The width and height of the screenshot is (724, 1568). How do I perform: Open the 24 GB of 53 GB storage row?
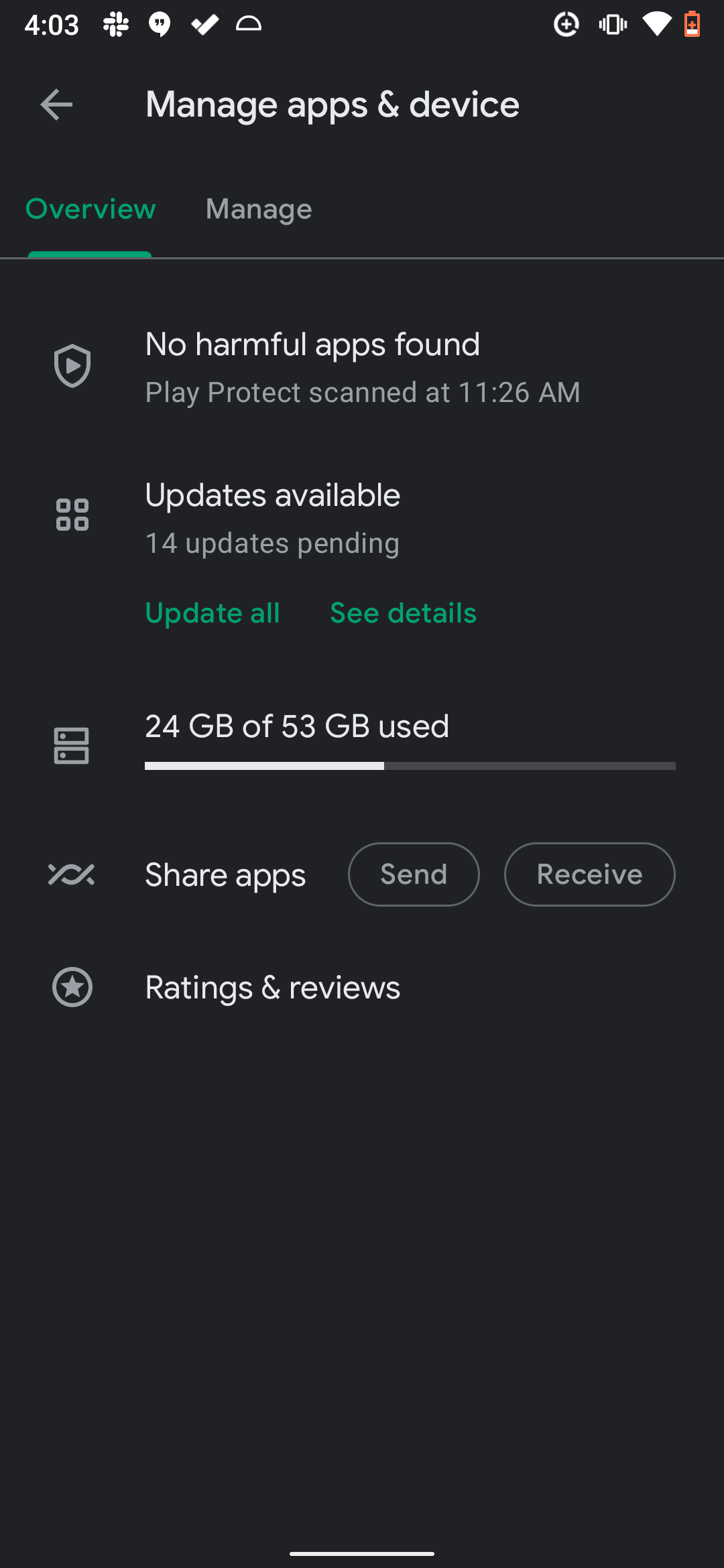362,742
